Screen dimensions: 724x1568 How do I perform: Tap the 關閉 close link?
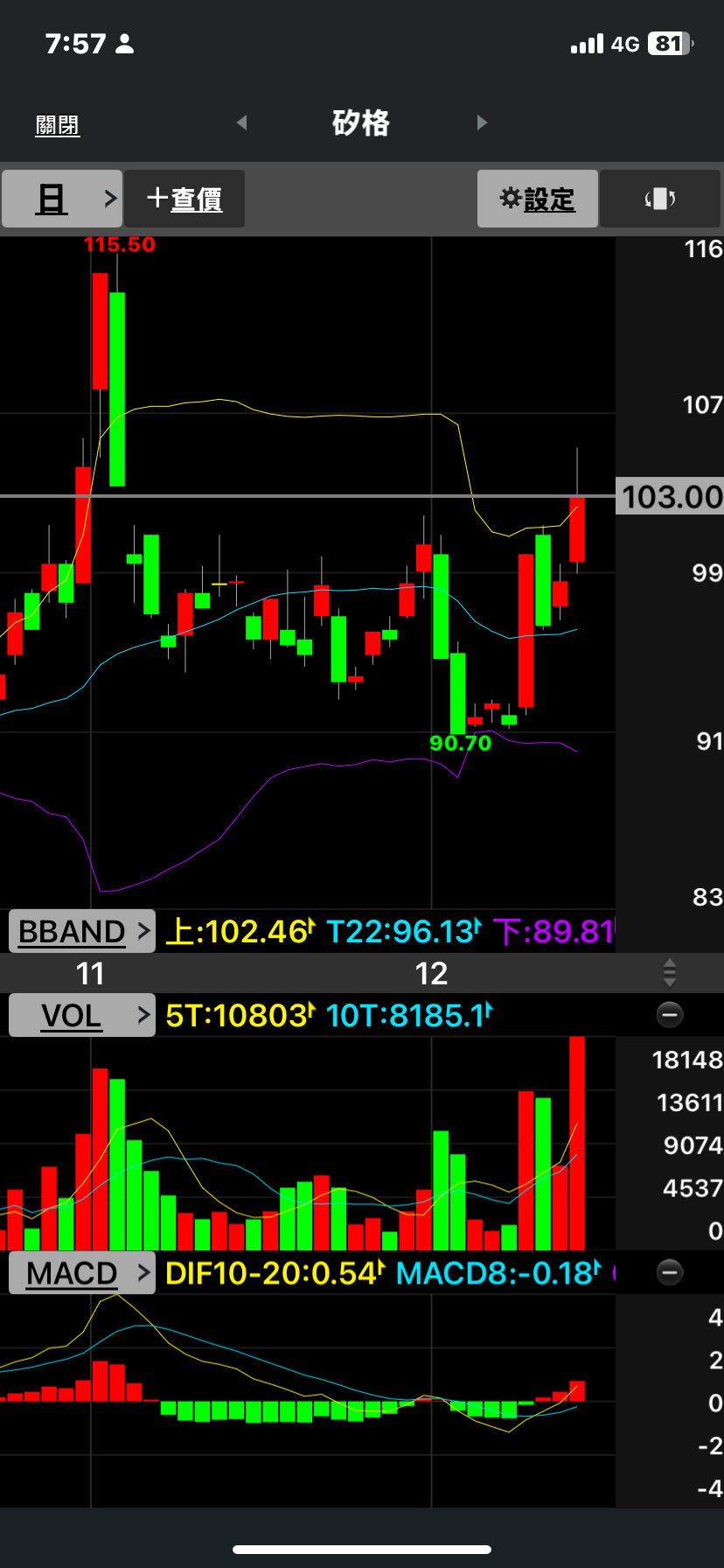pyautogui.click(x=58, y=125)
